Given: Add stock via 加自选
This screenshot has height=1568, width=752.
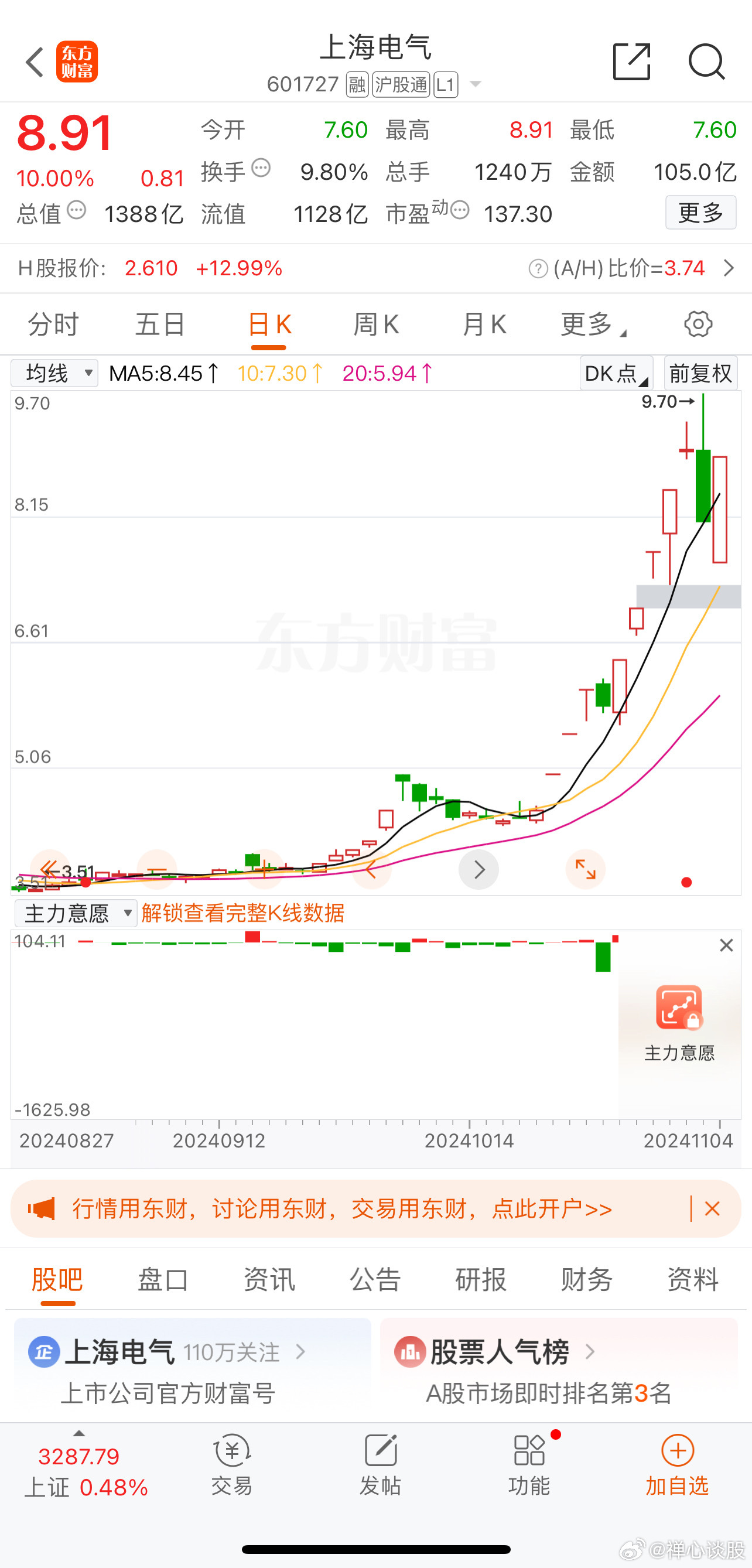Looking at the screenshot, I should [677, 1464].
